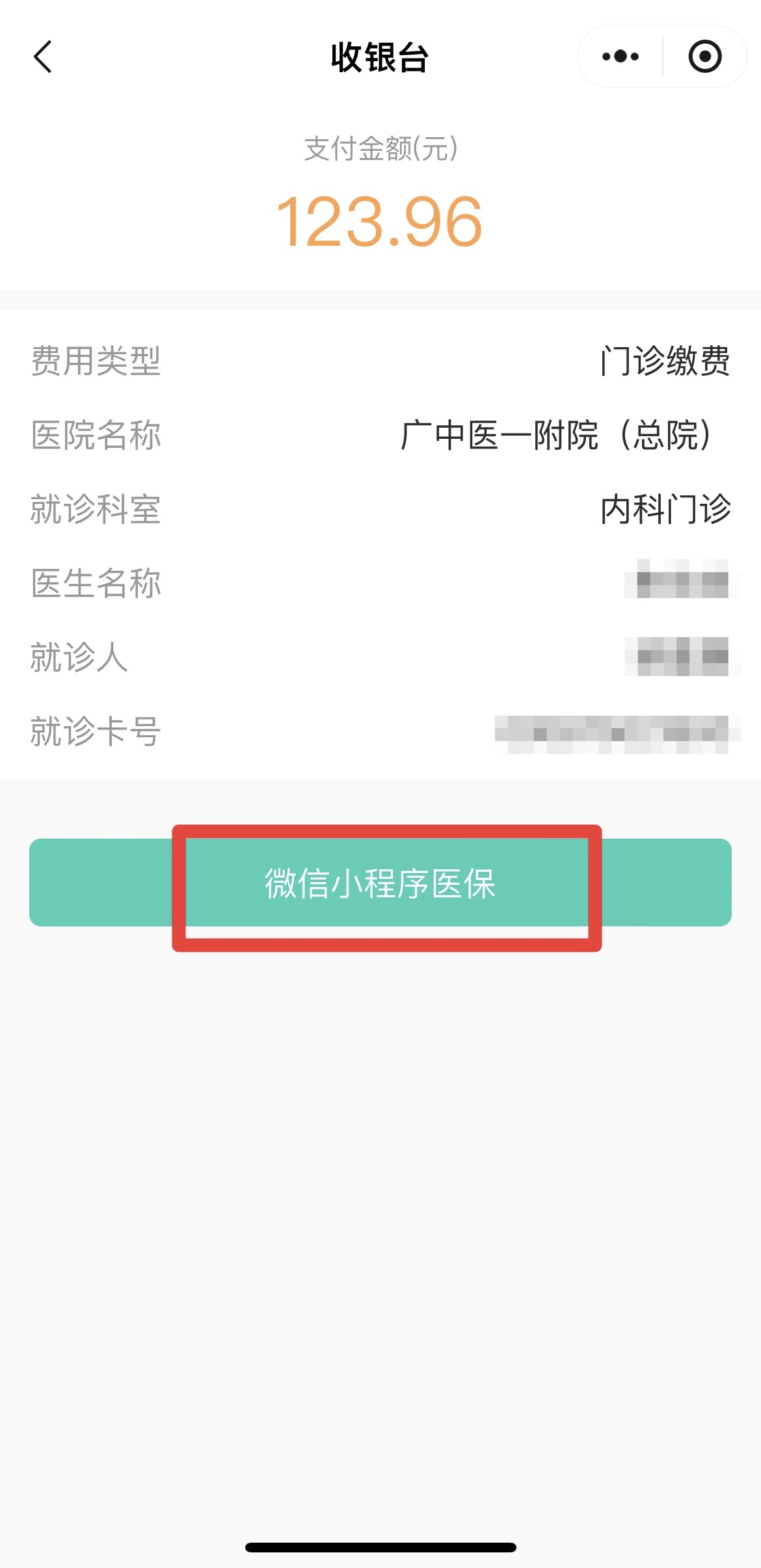Go back from the 收银台 page
Image resolution: width=761 pixels, height=1568 pixels.
43,57
